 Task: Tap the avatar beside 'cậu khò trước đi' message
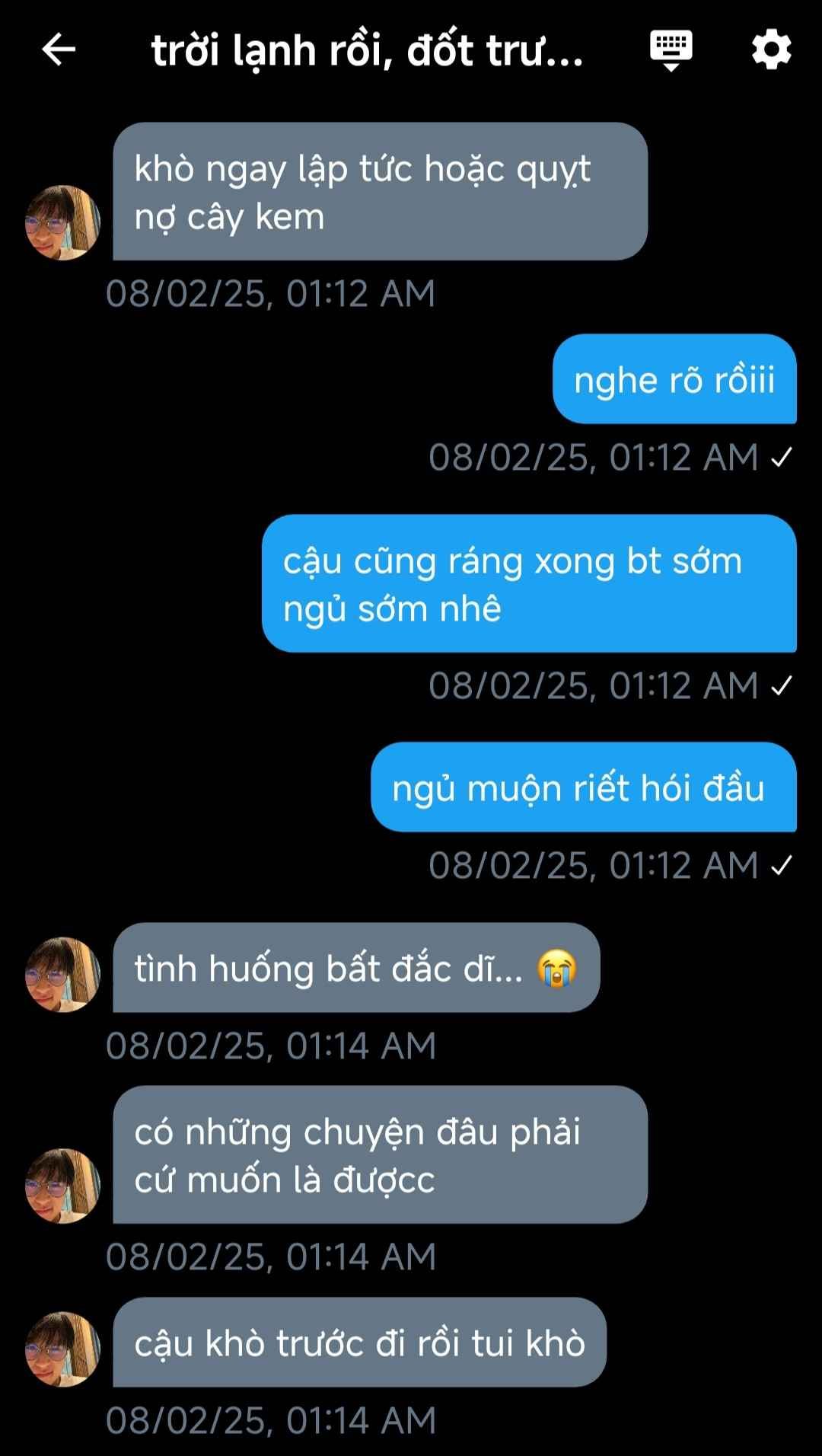click(63, 1349)
